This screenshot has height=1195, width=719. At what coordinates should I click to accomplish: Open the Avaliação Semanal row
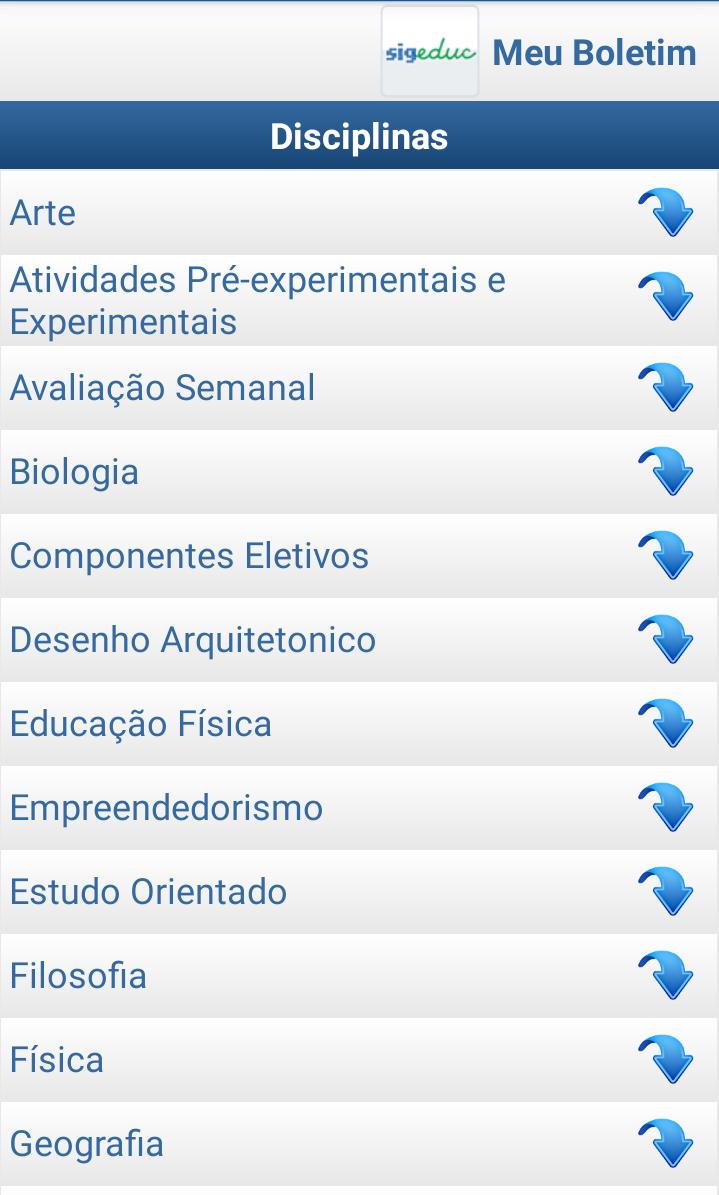pyautogui.click(x=358, y=388)
